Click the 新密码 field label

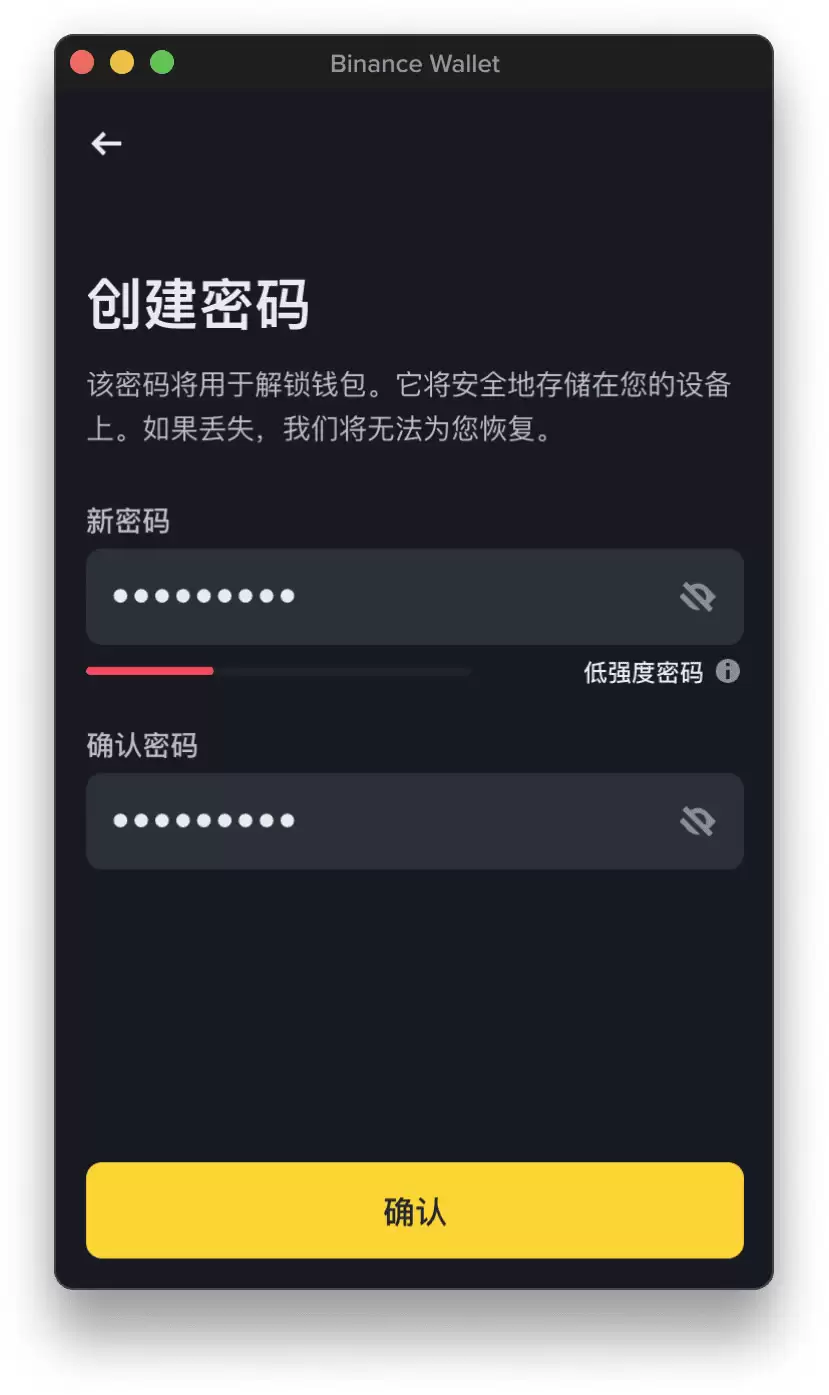128,521
